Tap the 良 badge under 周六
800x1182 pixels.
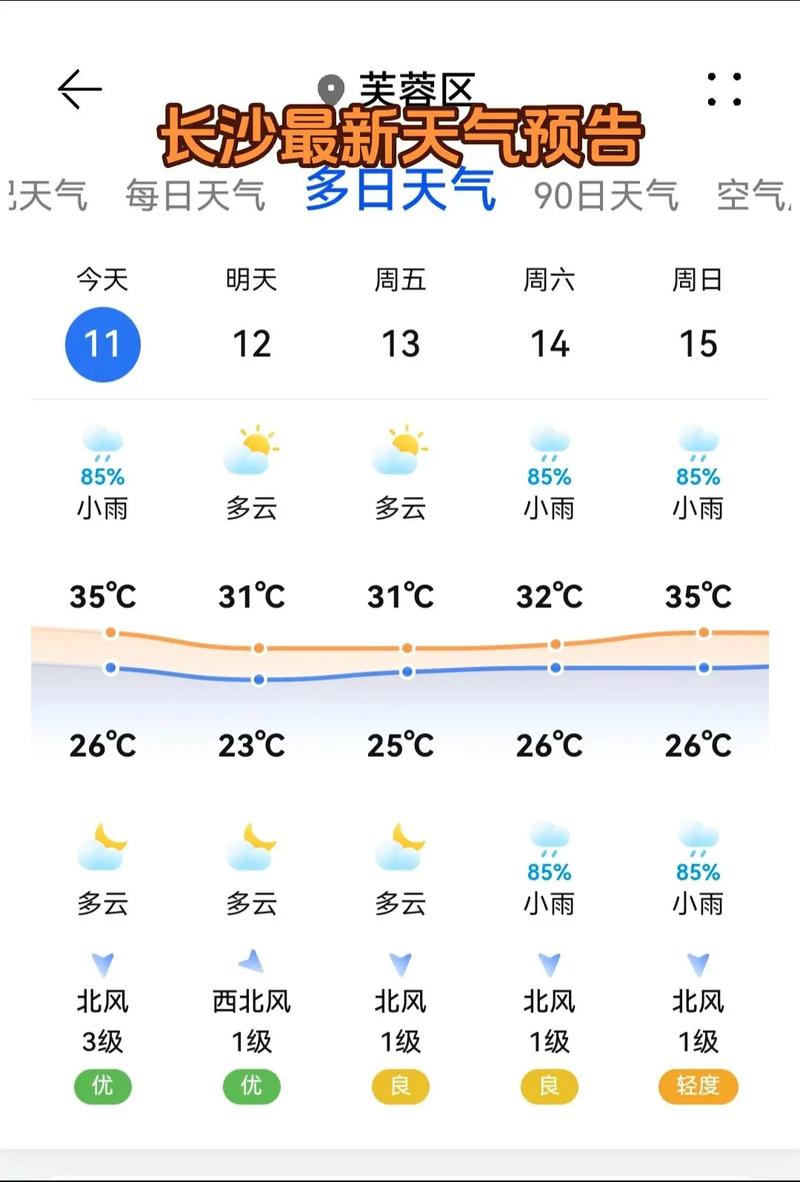click(548, 1085)
